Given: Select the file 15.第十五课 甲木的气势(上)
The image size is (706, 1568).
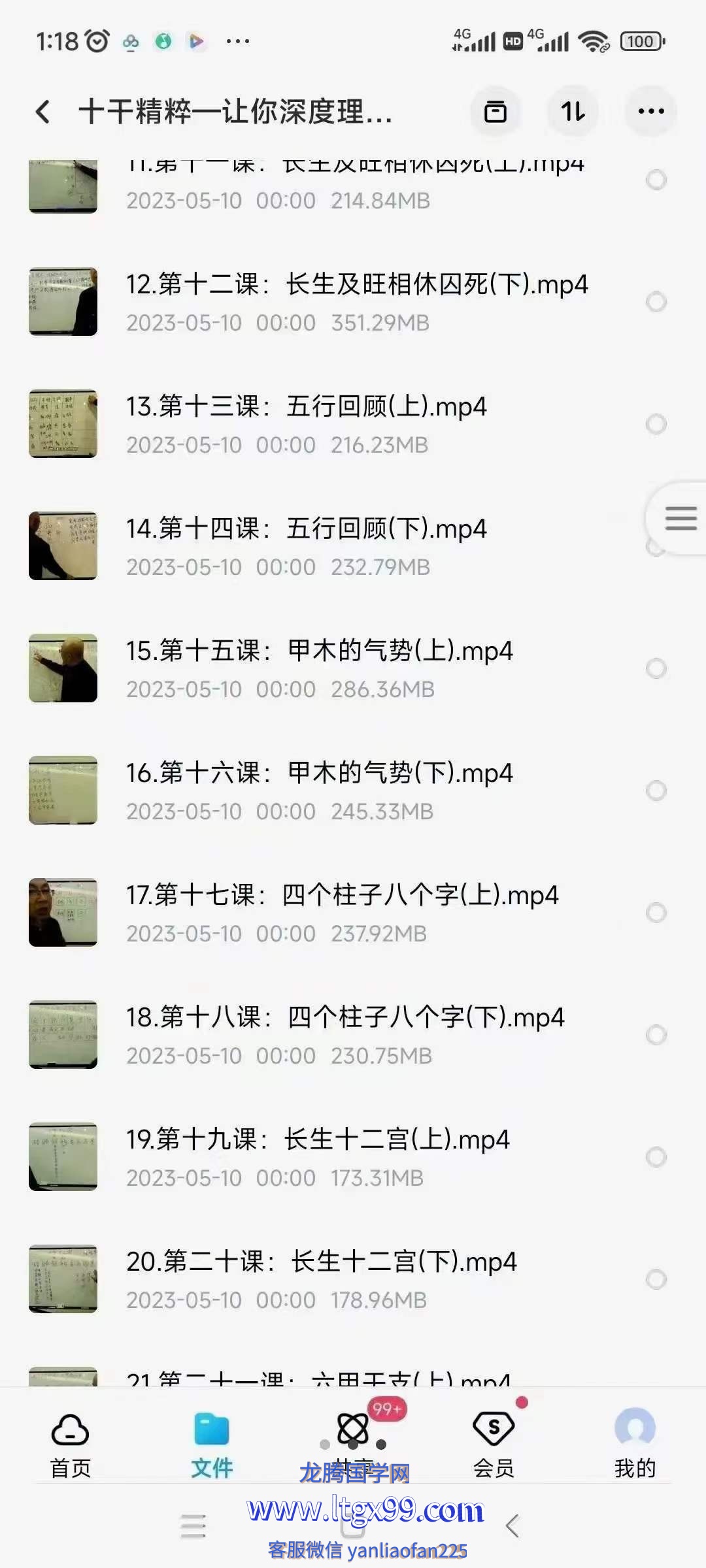Looking at the screenshot, I should [656, 668].
